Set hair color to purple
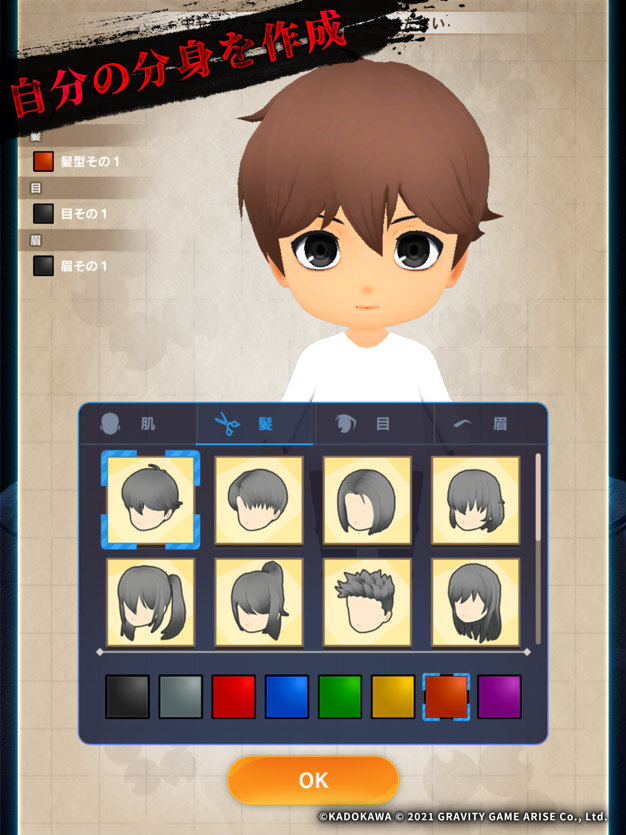 [x=498, y=697]
